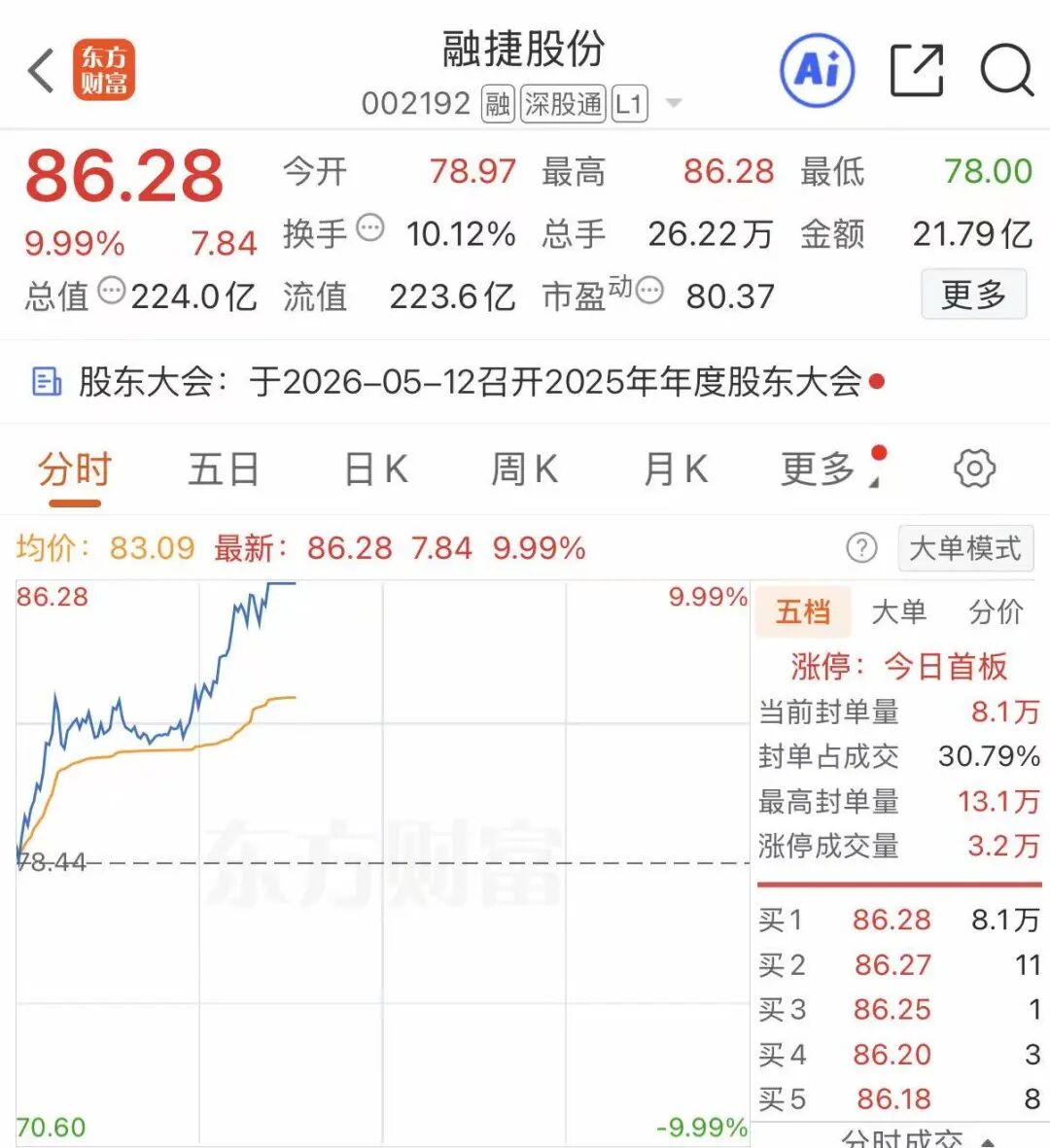Expand the stock code dropdown arrow

[x=673, y=103]
